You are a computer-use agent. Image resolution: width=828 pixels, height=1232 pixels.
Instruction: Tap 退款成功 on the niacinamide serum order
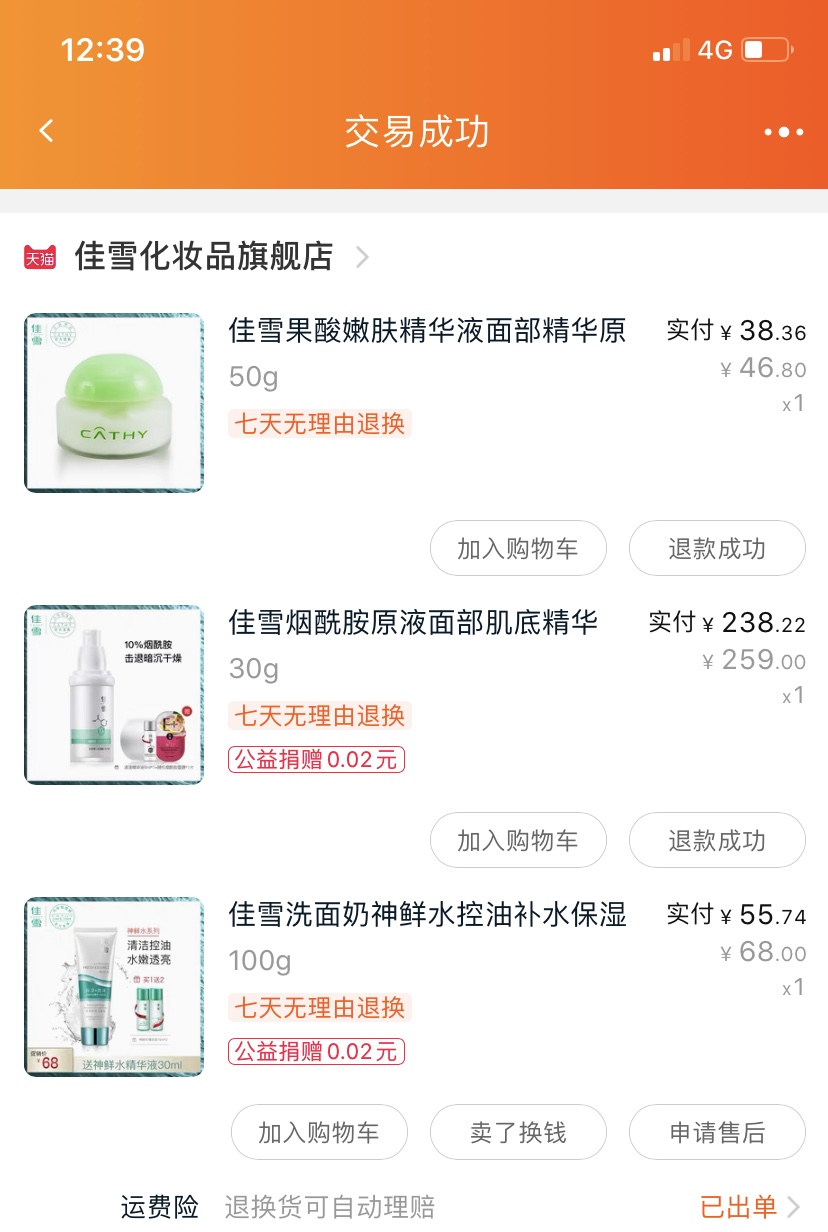tap(717, 840)
